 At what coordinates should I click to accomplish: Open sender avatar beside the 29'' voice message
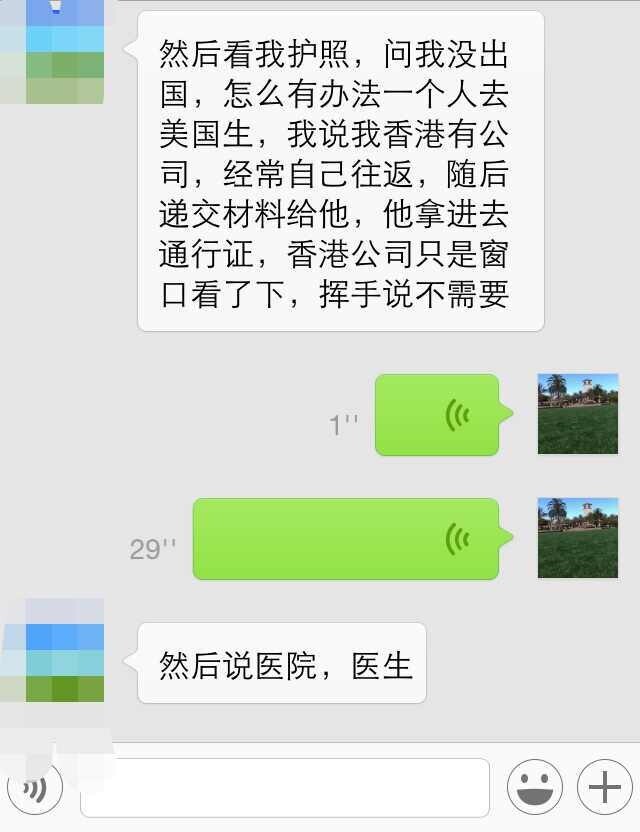click(577, 538)
